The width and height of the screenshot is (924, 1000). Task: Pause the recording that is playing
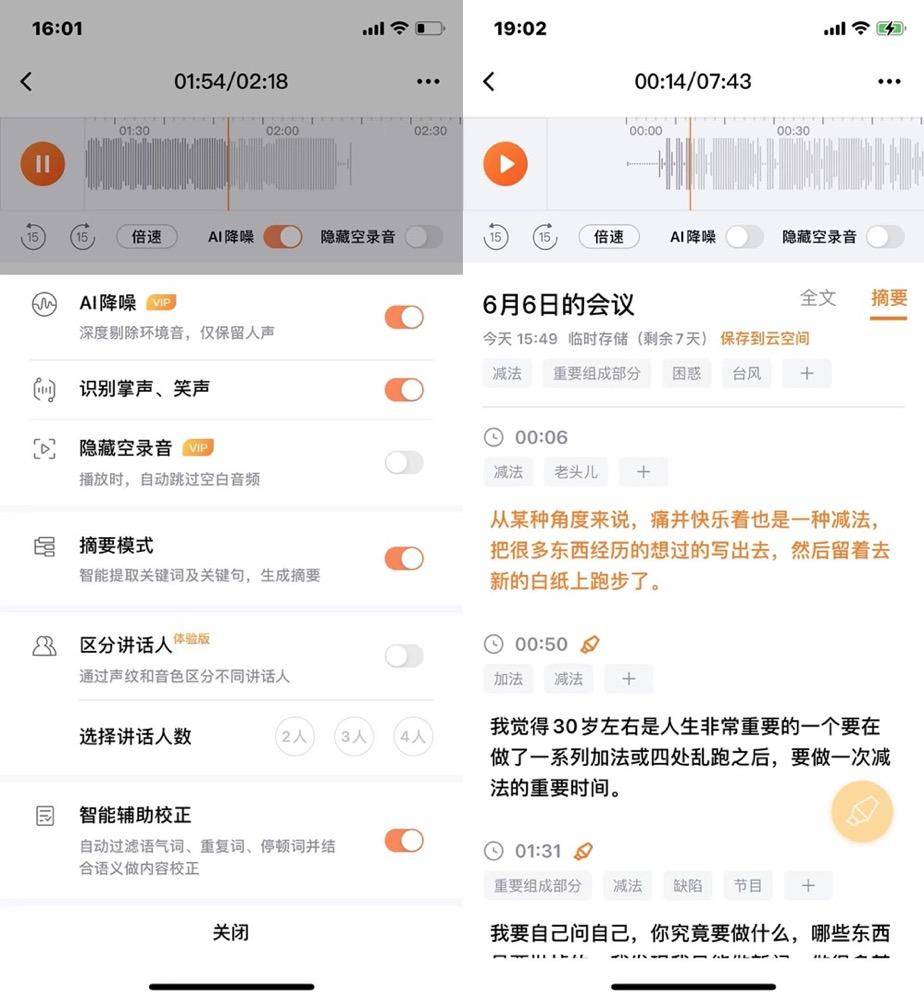click(42, 164)
